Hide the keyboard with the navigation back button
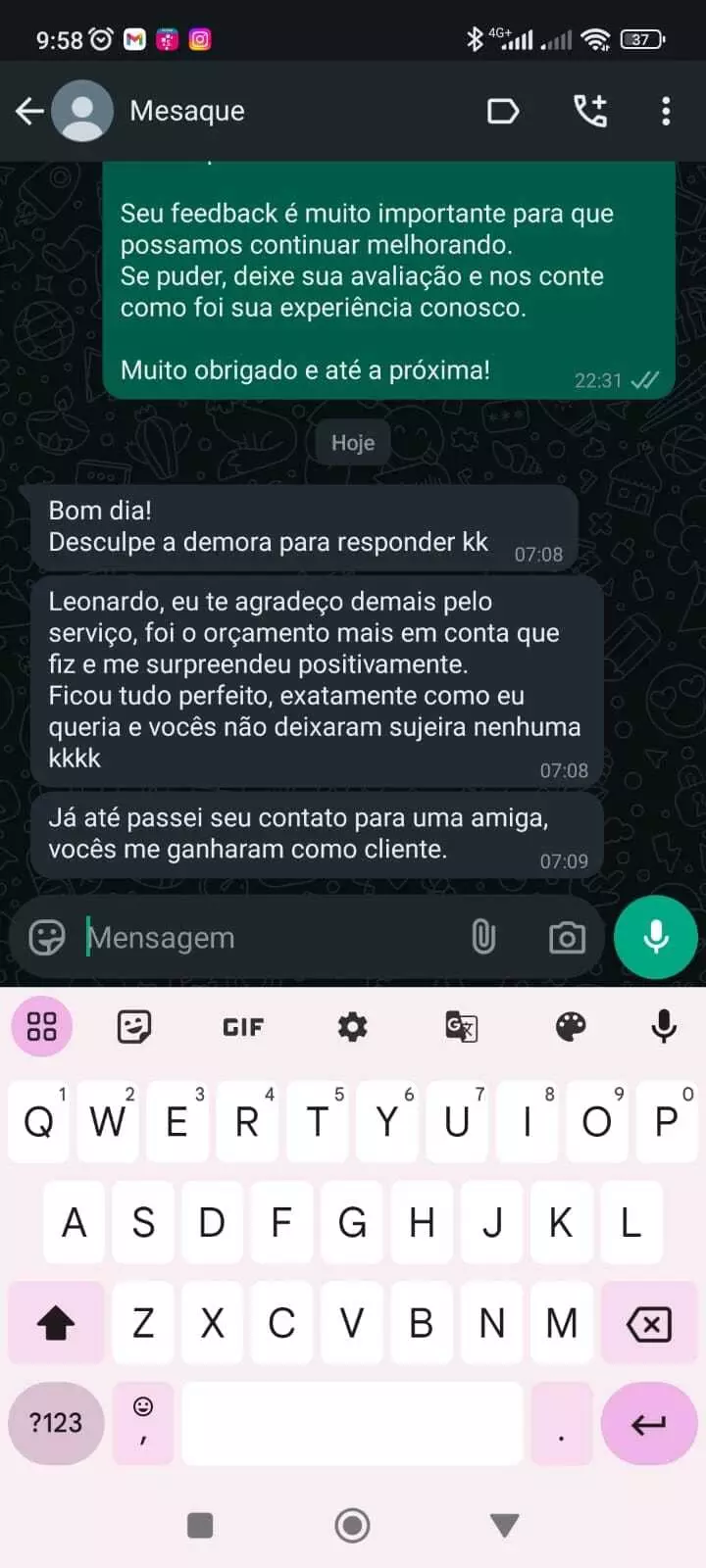This screenshot has height=1568, width=706. [x=504, y=1525]
